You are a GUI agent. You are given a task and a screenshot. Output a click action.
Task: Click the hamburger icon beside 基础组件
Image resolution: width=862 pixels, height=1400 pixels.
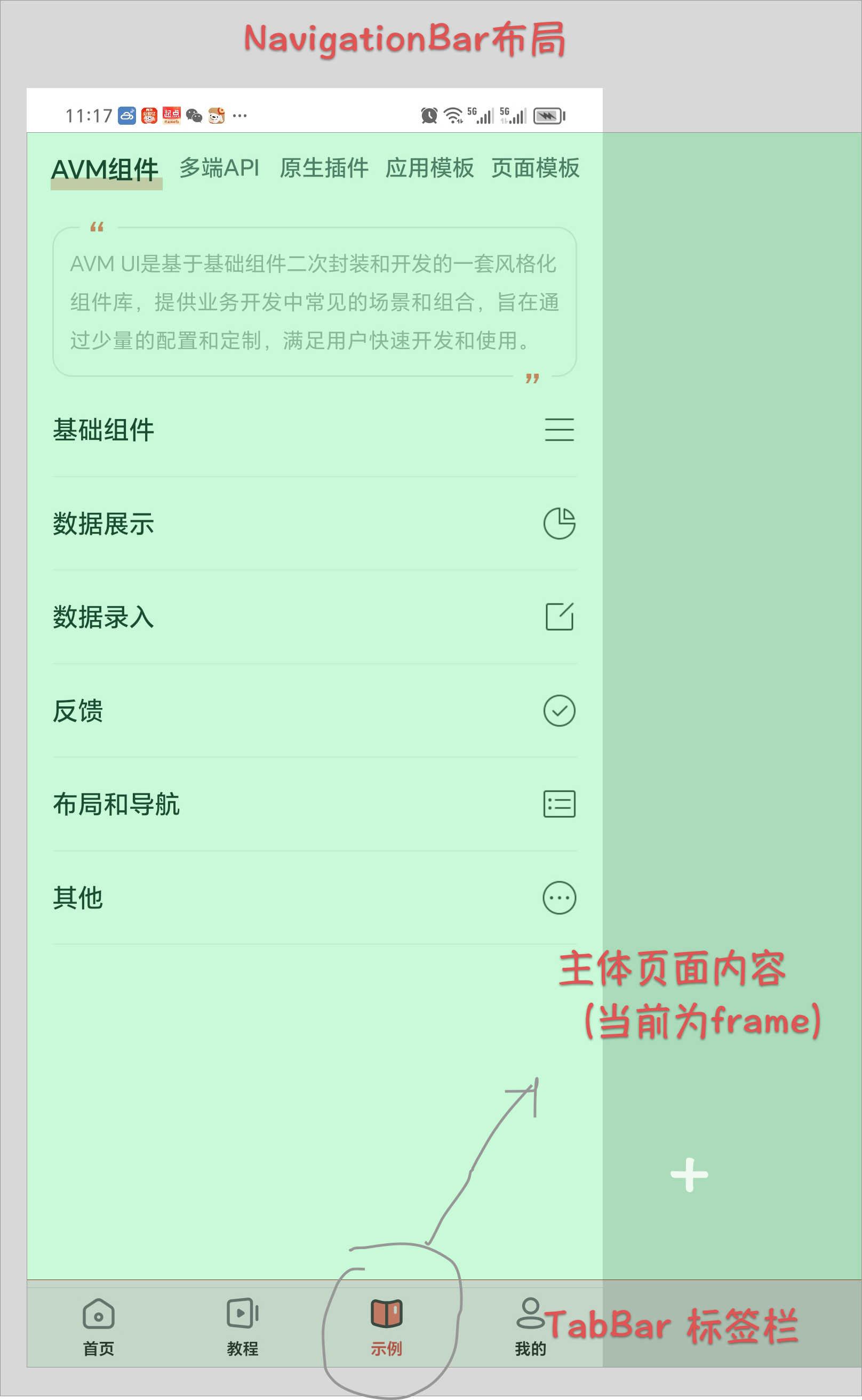coord(559,431)
